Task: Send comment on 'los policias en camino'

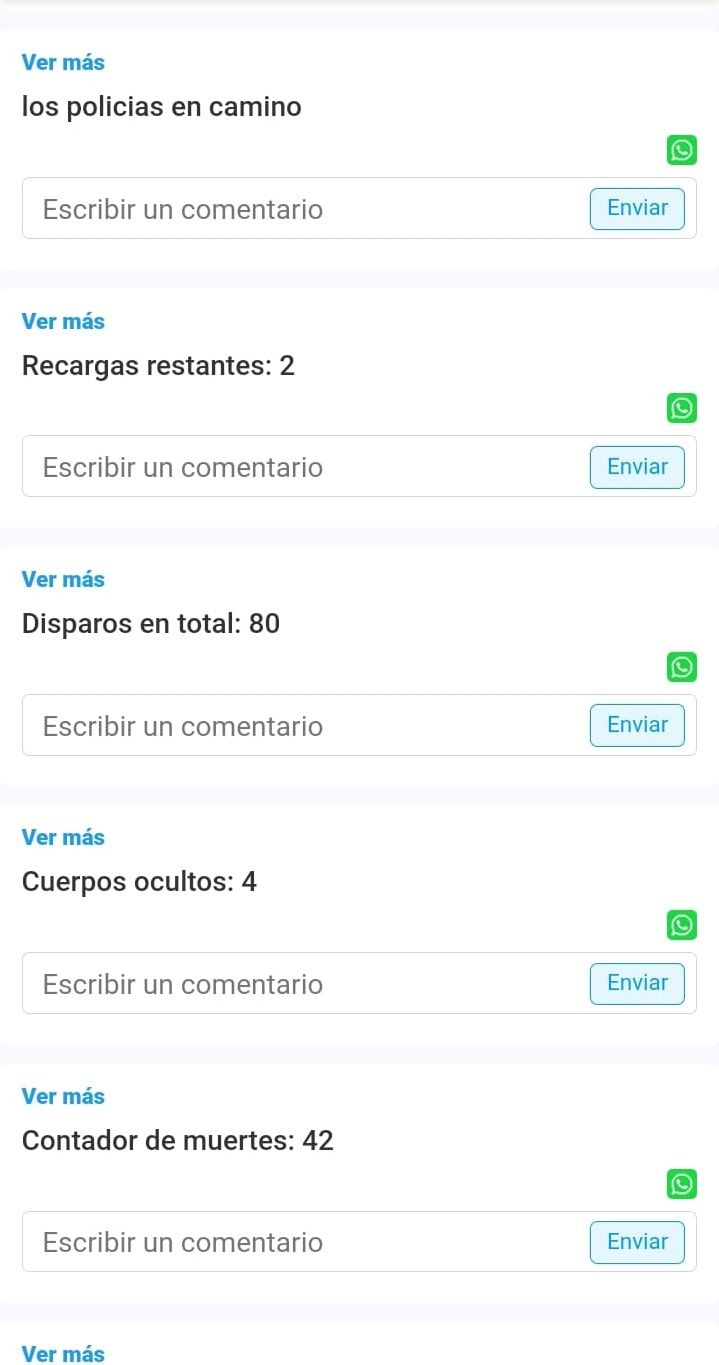Action: 637,208
